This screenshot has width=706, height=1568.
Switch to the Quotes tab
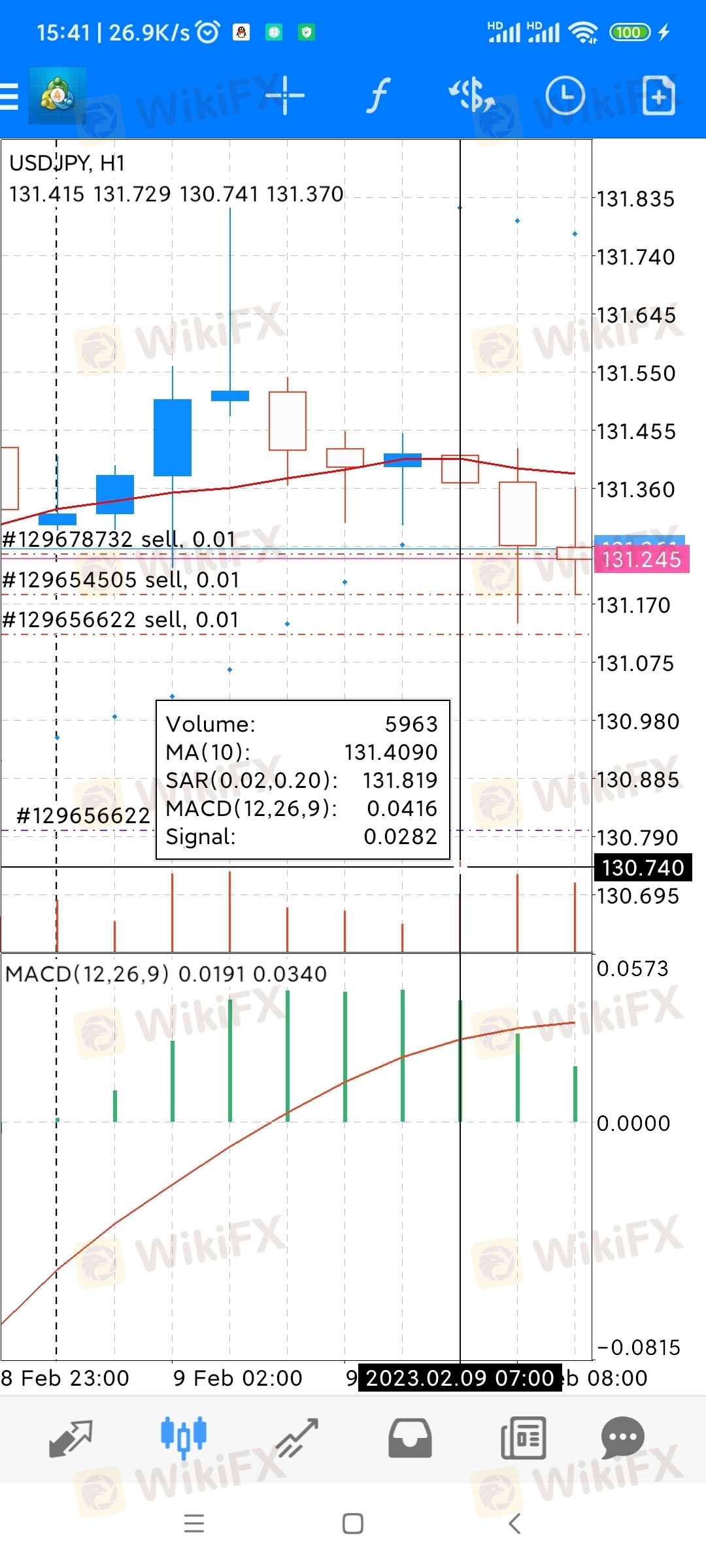(x=71, y=1439)
